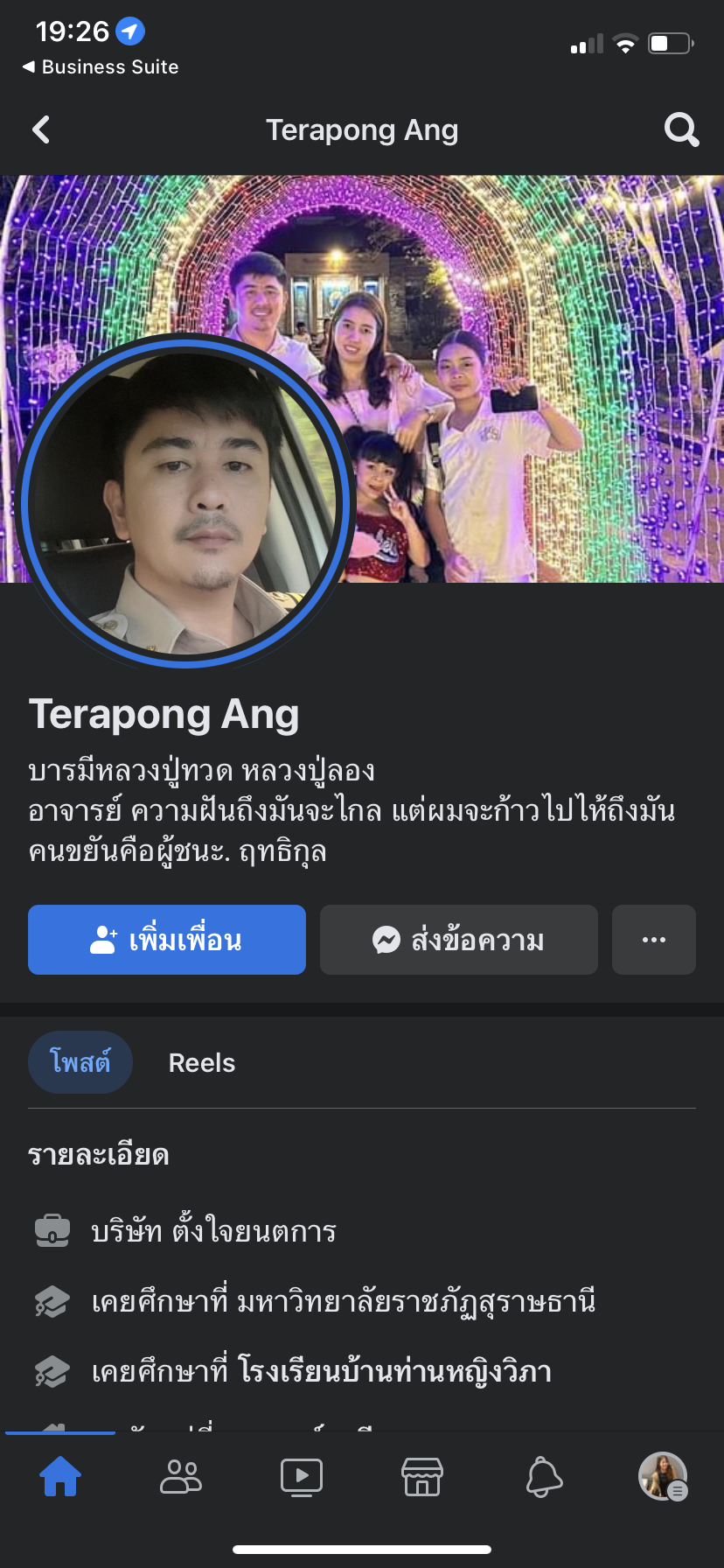Viewport: 724px width, 1568px height.
Task: Open มหาวิทยาลัยราชภัฏสุราษฎร์ธานี education entry
Action: (x=343, y=1301)
